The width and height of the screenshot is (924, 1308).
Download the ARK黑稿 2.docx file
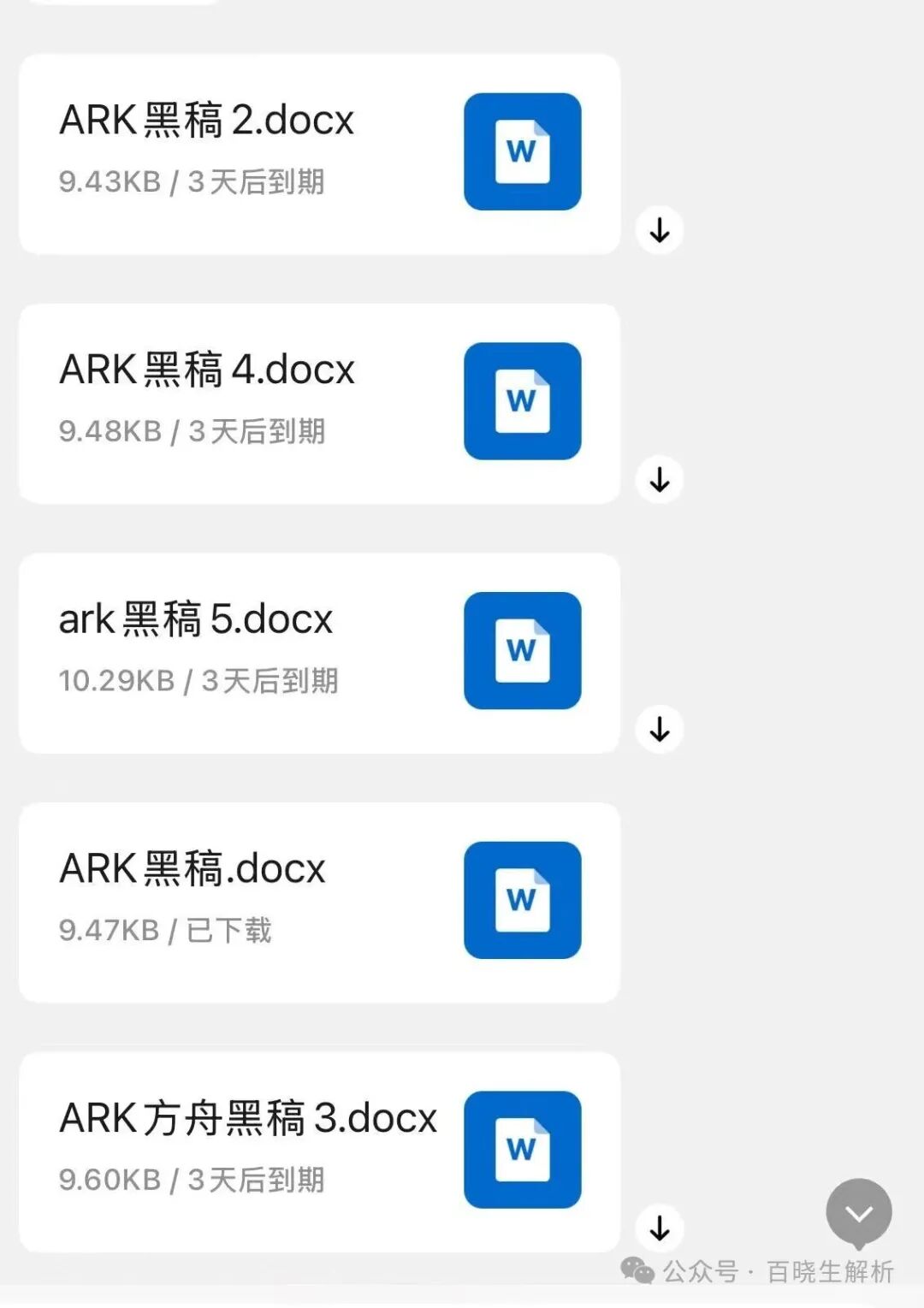pyautogui.click(x=659, y=230)
